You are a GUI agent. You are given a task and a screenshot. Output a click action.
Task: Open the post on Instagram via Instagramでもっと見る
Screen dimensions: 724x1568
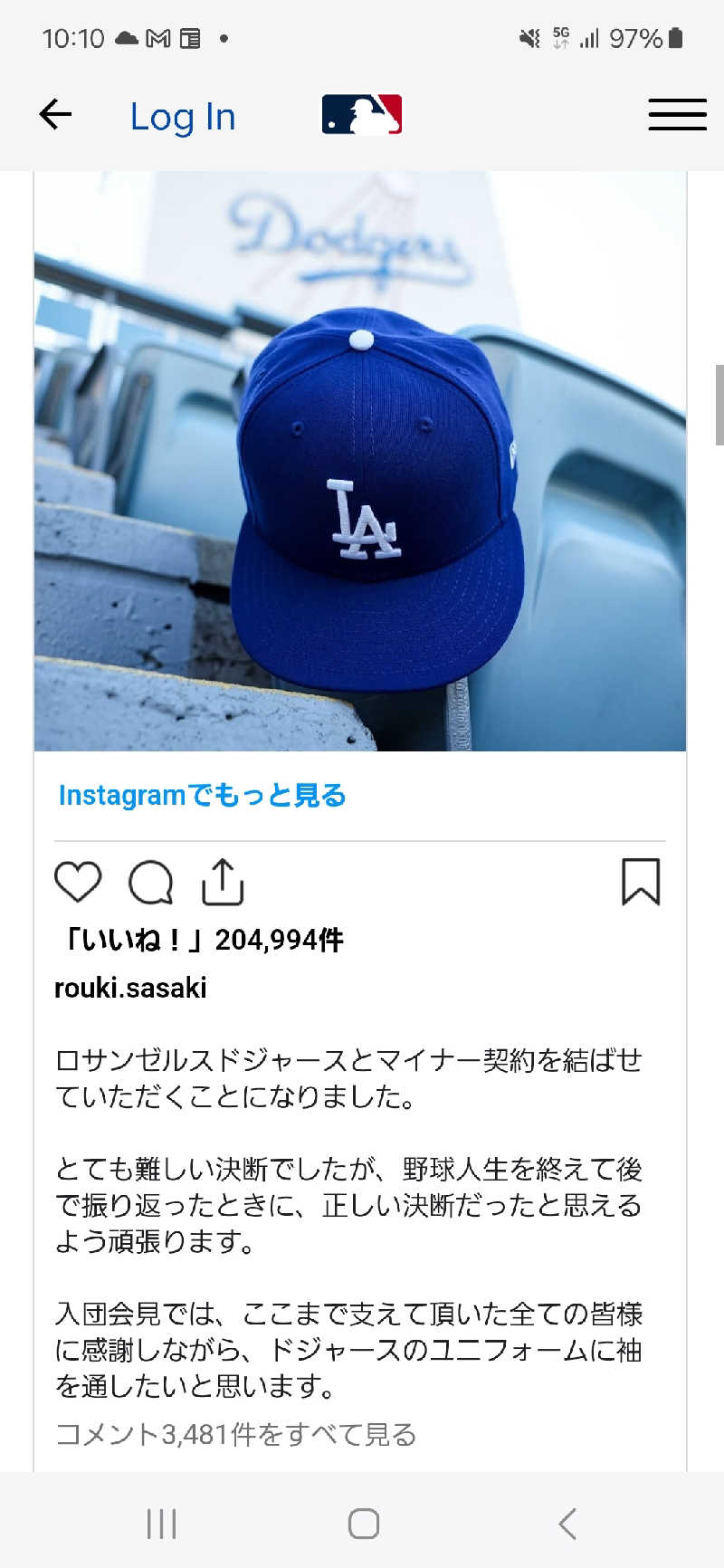201,796
